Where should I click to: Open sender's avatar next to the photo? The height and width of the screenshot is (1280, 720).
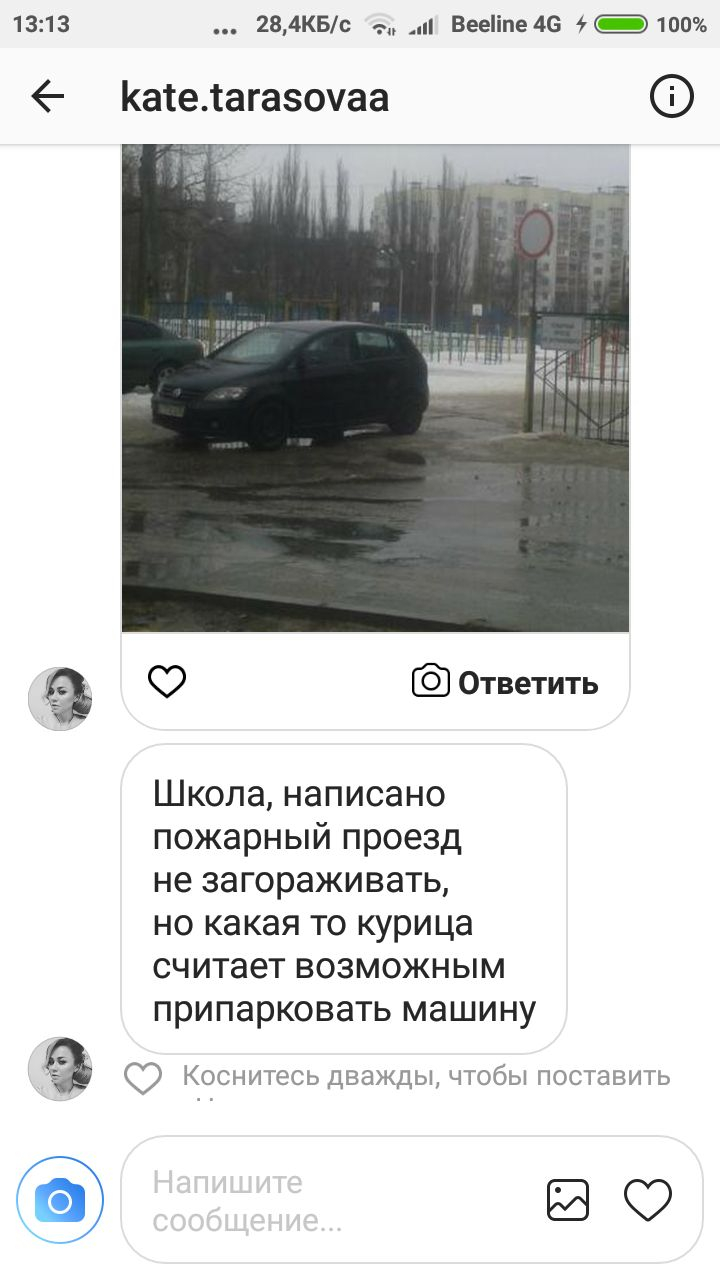pyautogui.click(x=60, y=699)
